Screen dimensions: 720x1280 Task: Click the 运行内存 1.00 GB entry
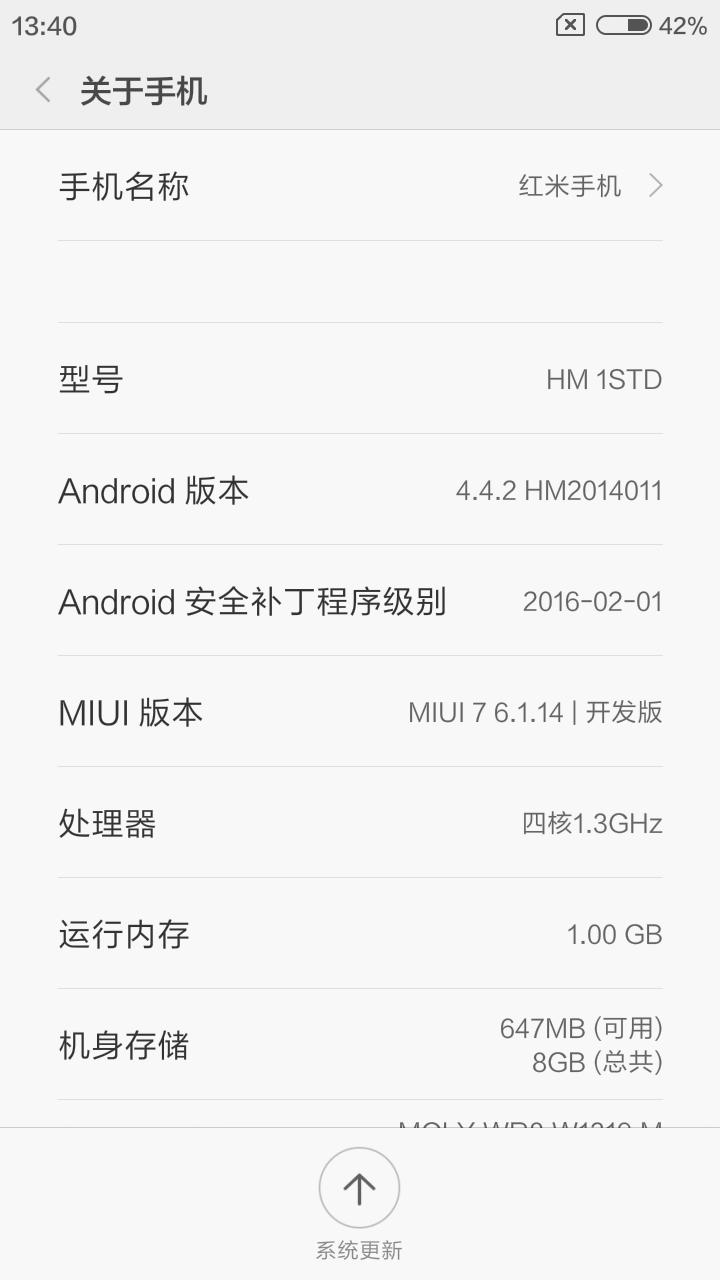tap(360, 933)
